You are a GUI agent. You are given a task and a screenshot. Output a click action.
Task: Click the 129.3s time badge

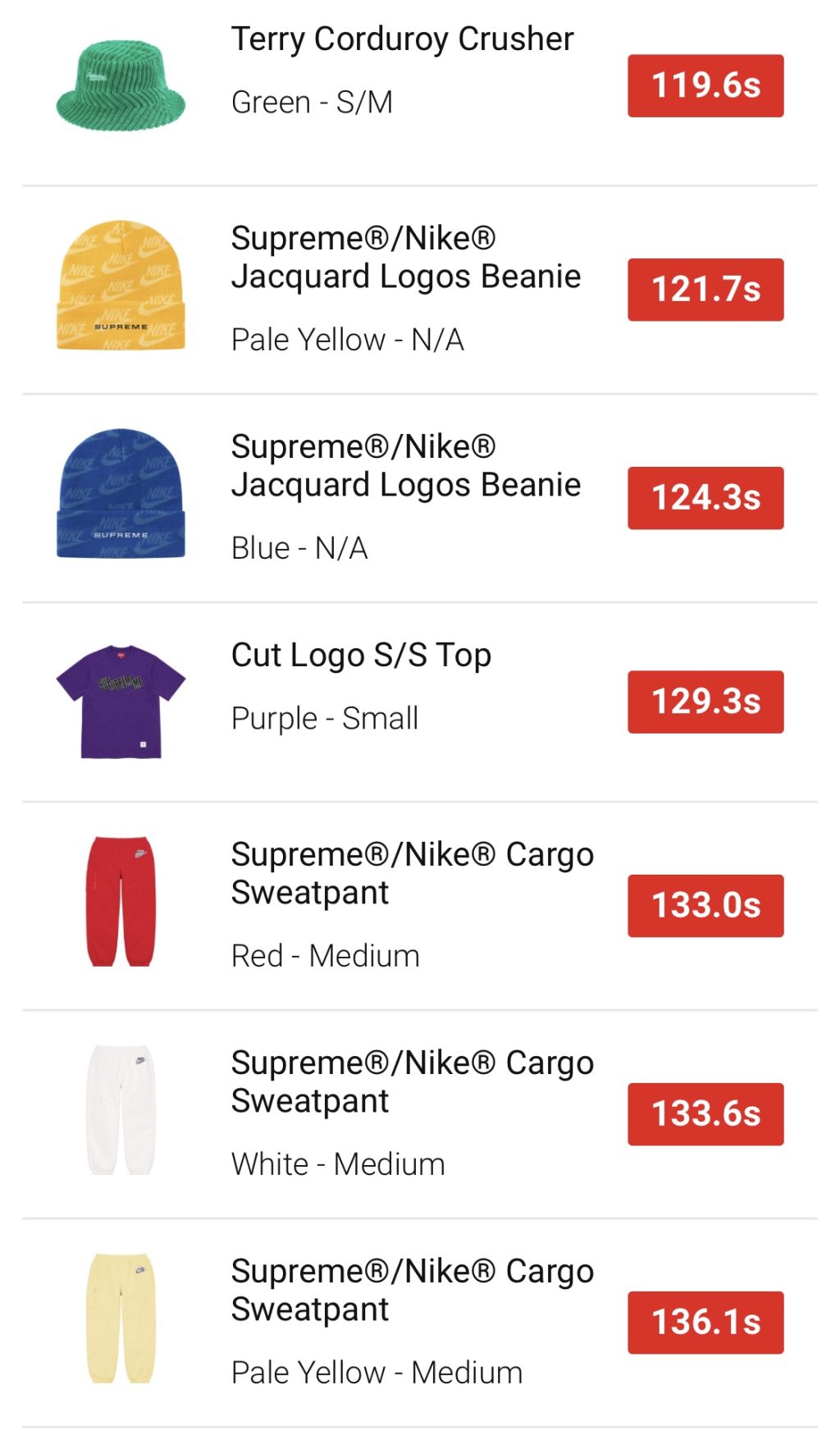[x=705, y=702]
